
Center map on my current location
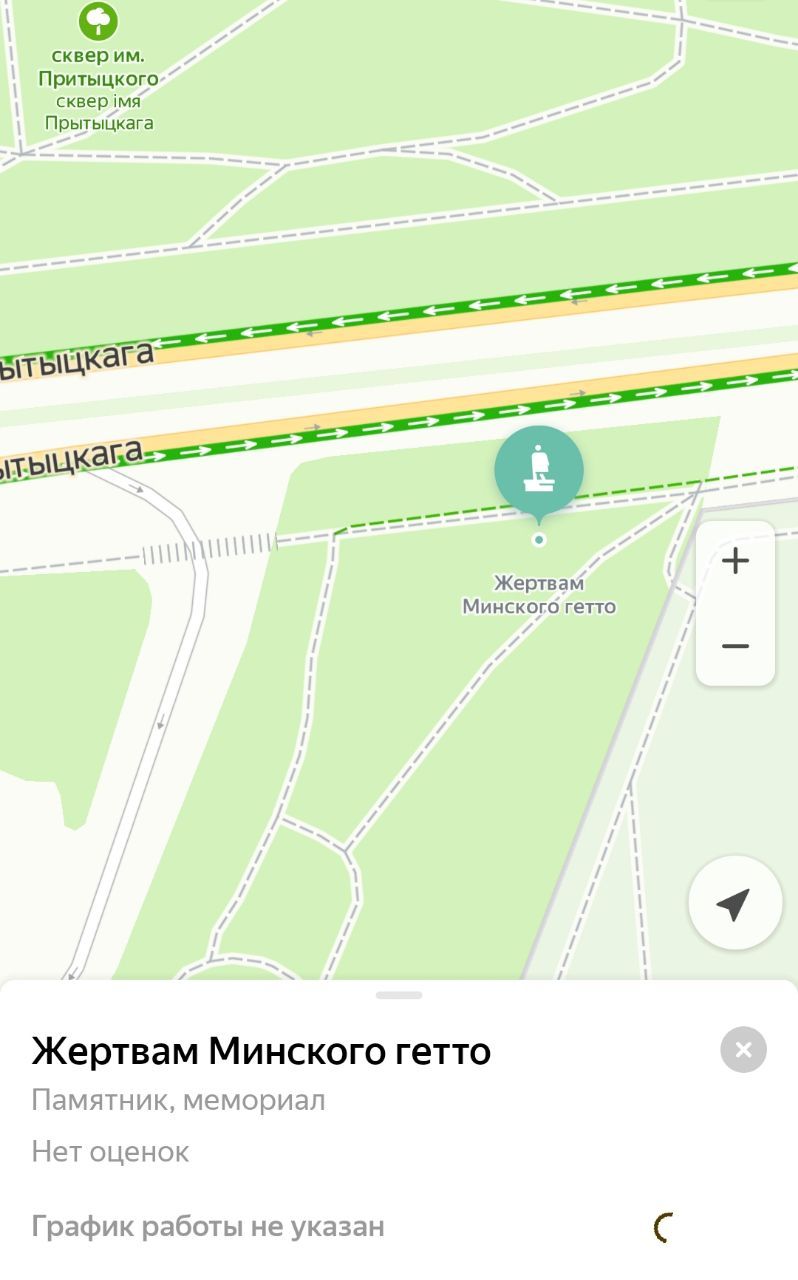[x=734, y=903]
